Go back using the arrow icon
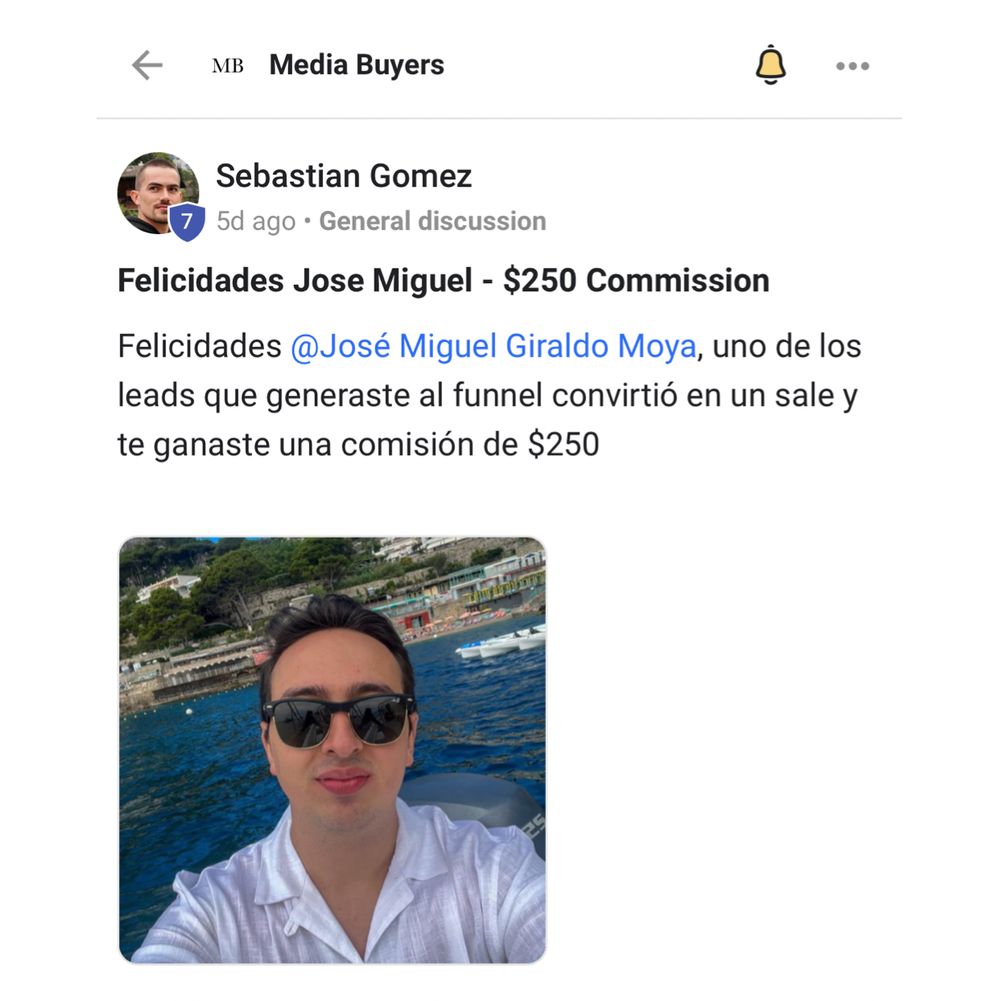 coord(147,66)
